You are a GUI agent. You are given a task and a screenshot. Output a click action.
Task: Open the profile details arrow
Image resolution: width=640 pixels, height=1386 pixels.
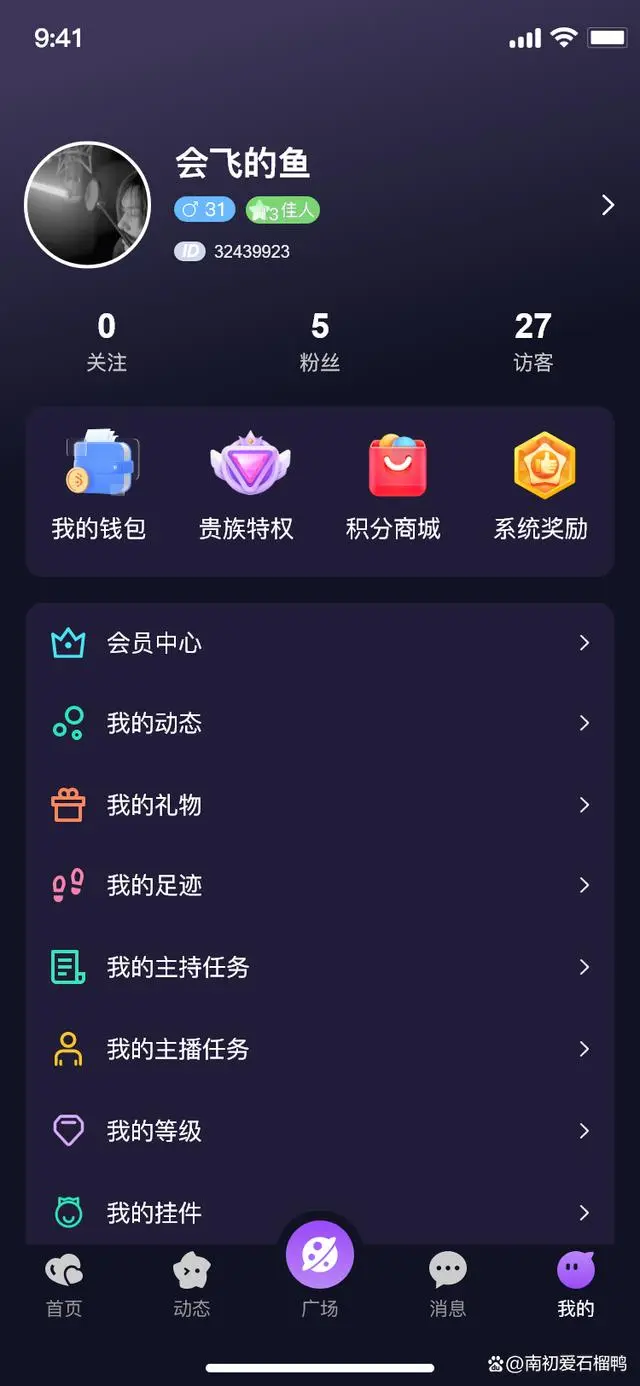click(x=607, y=206)
